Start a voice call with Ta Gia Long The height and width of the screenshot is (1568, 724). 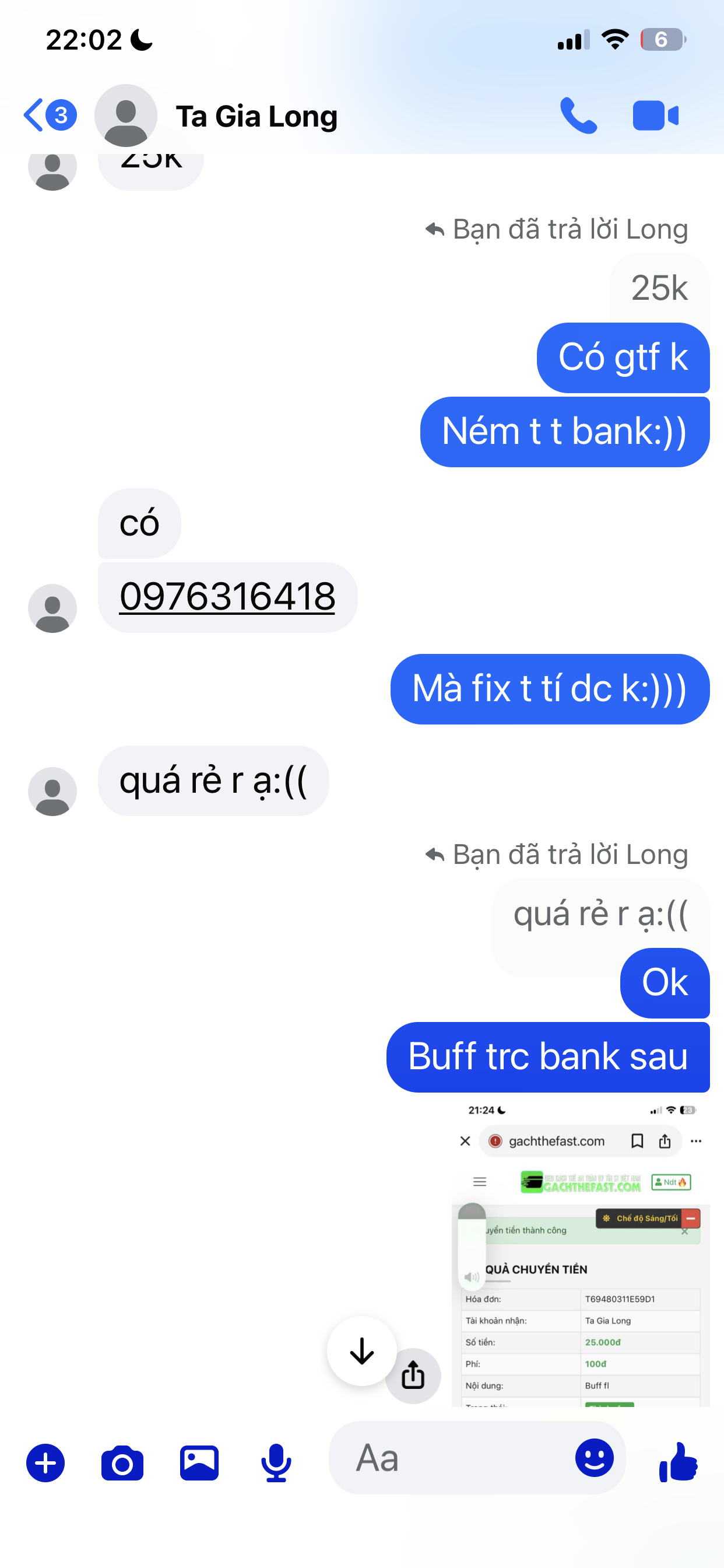point(577,115)
